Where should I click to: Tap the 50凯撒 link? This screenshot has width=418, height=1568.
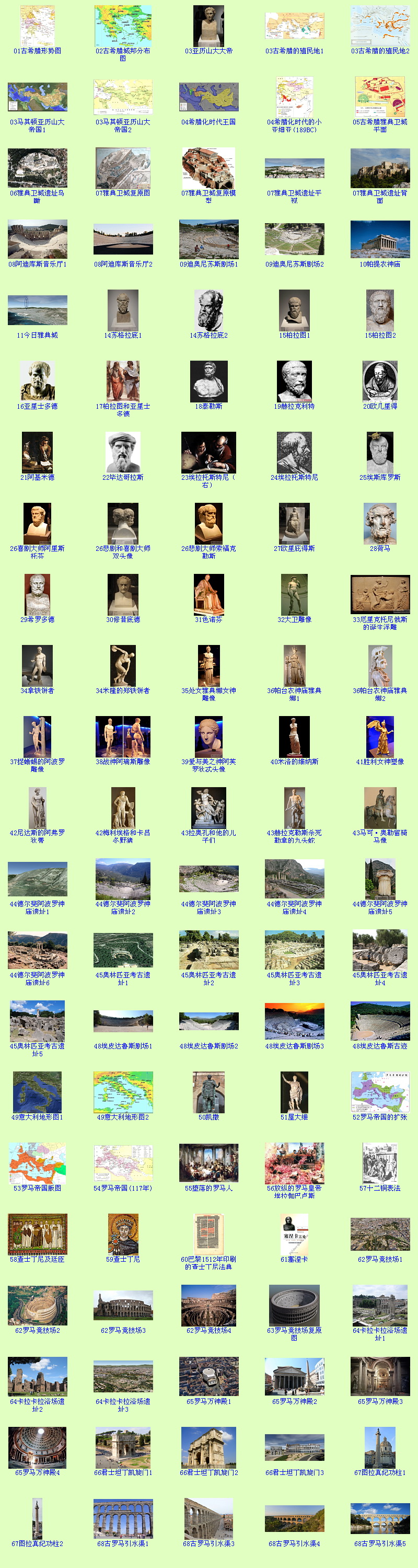(x=208, y=1117)
